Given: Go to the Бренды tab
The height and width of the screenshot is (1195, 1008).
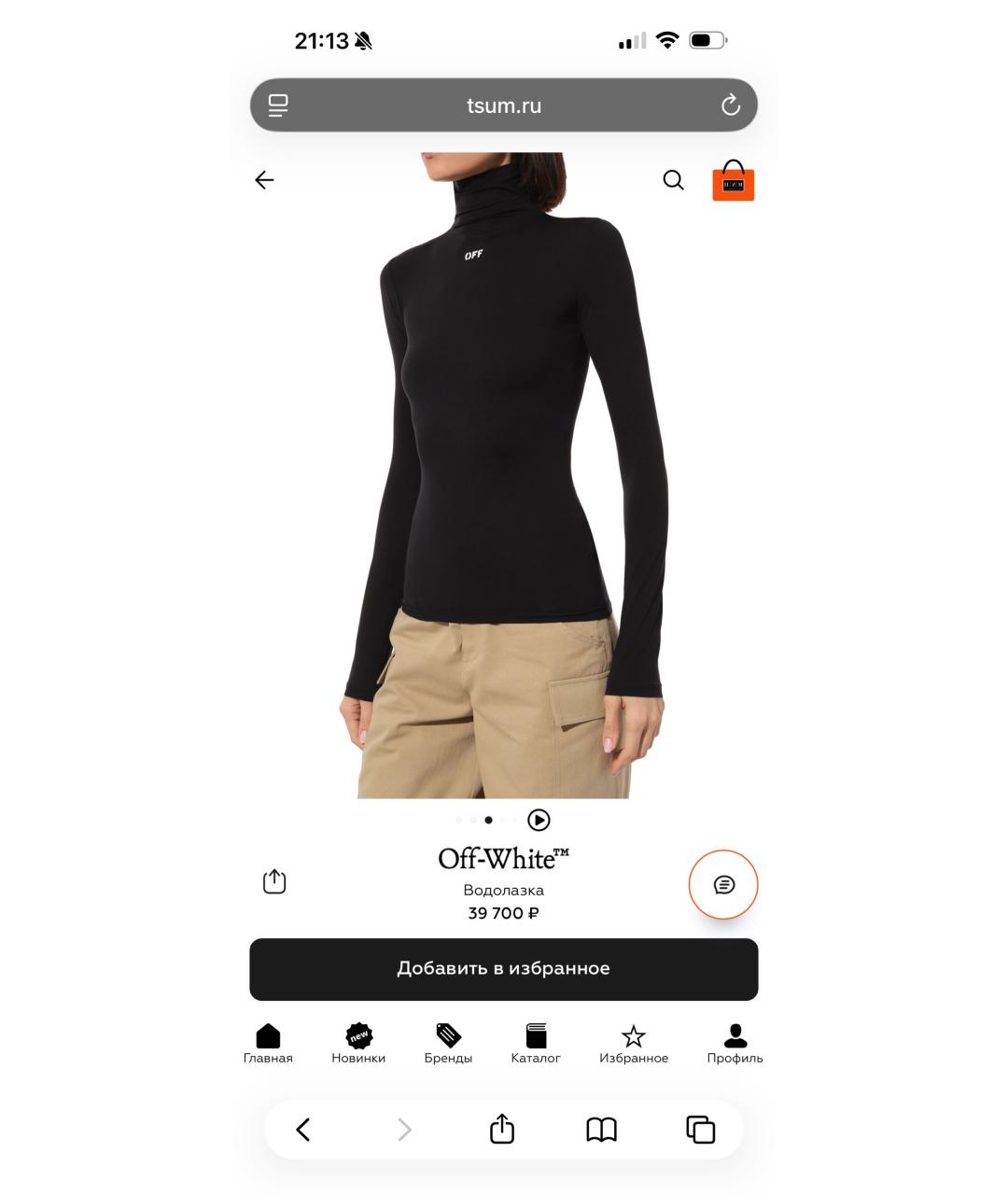Looking at the screenshot, I should coord(448,1043).
